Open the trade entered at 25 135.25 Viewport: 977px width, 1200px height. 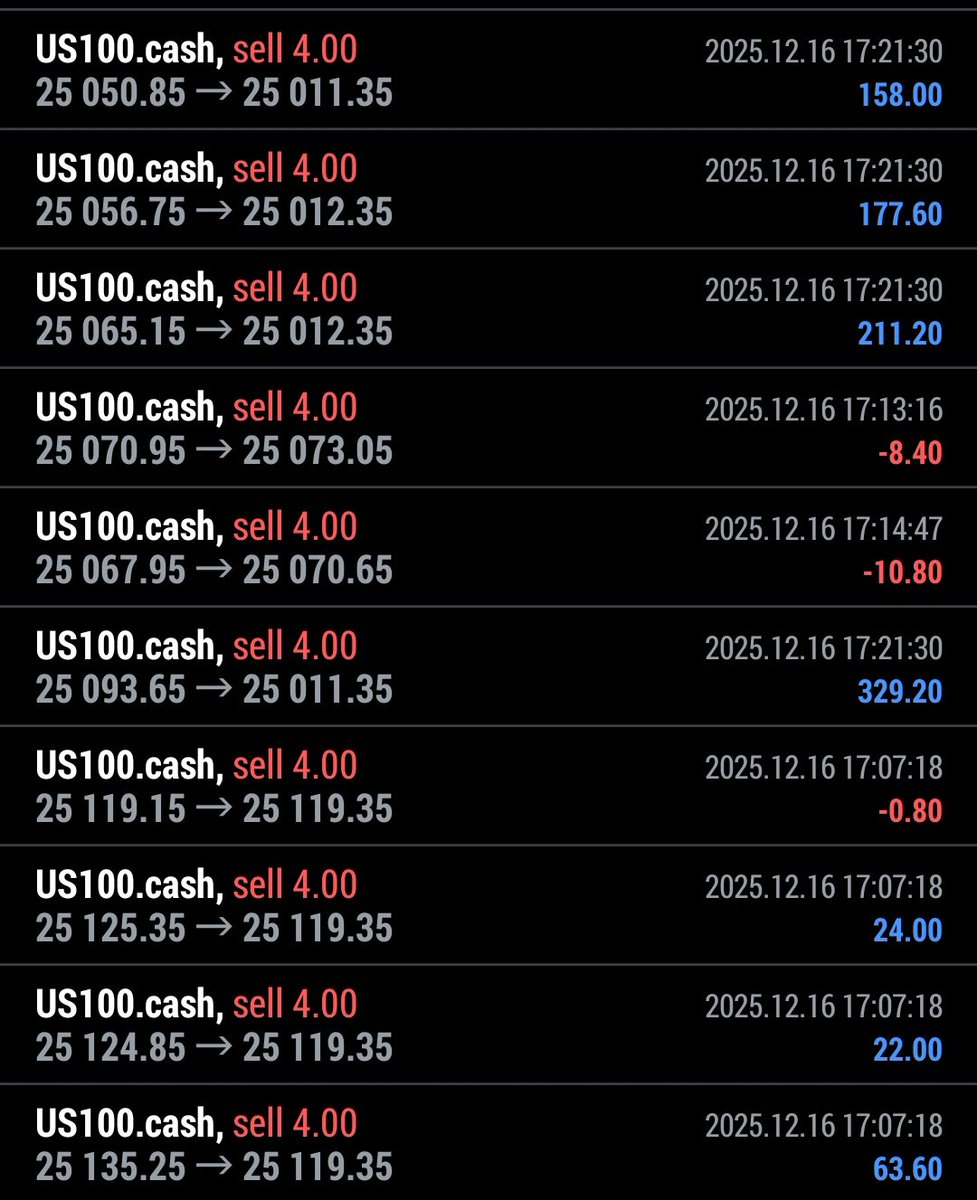[x=488, y=1143]
